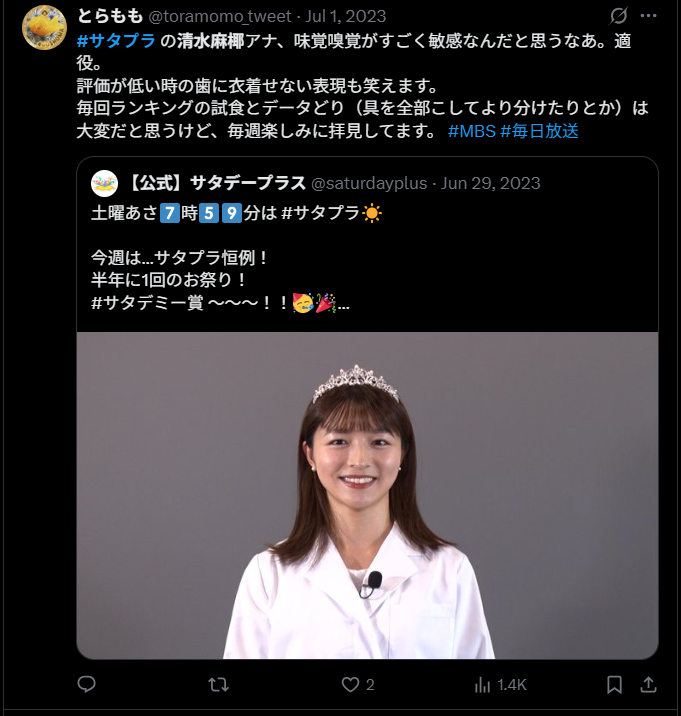This screenshot has height=716, width=681.
Task: View analytics showing 1.4K views
Action: (x=499, y=684)
